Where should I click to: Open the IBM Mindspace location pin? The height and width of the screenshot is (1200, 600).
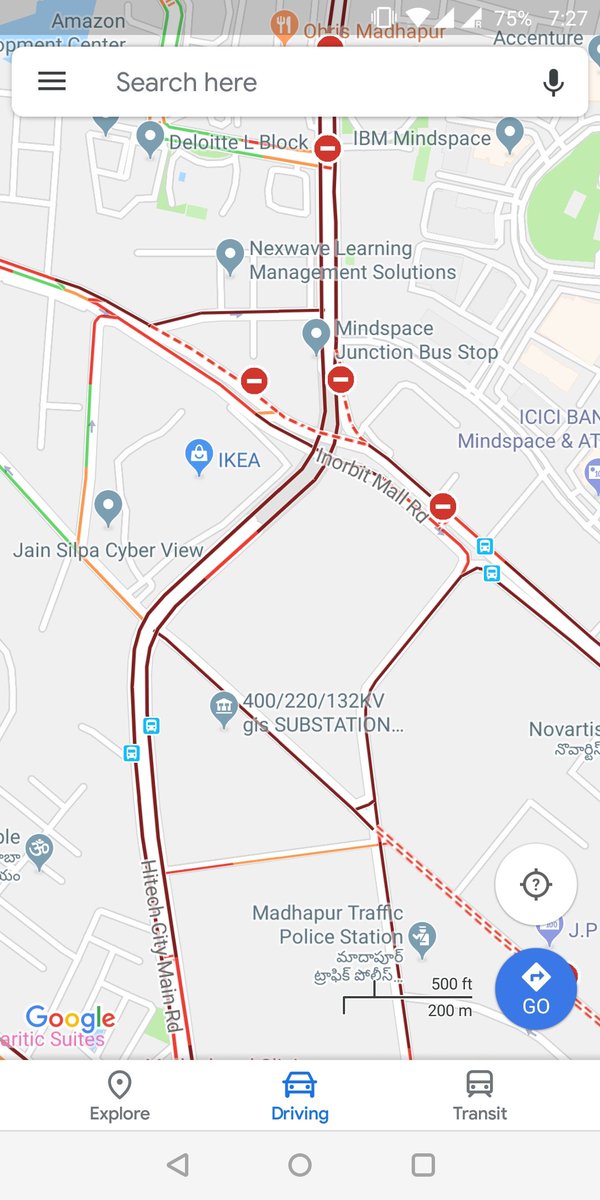click(510, 135)
